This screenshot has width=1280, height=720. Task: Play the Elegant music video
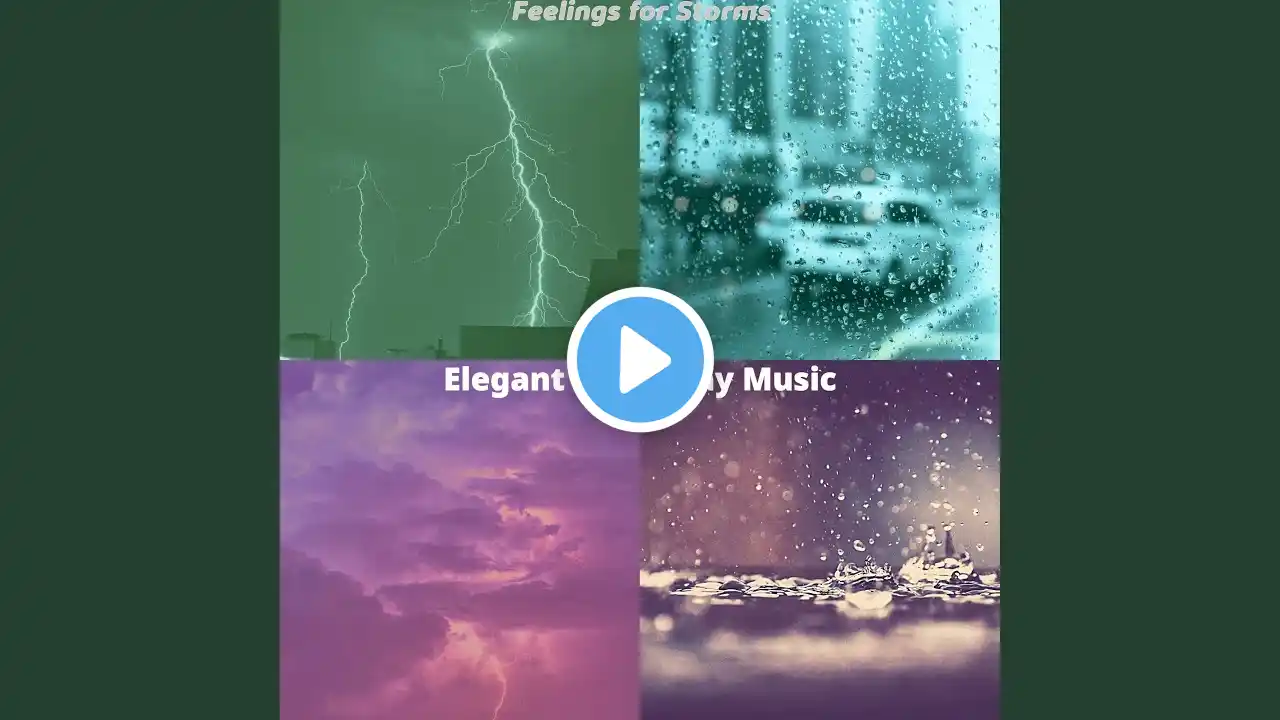[640, 360]
